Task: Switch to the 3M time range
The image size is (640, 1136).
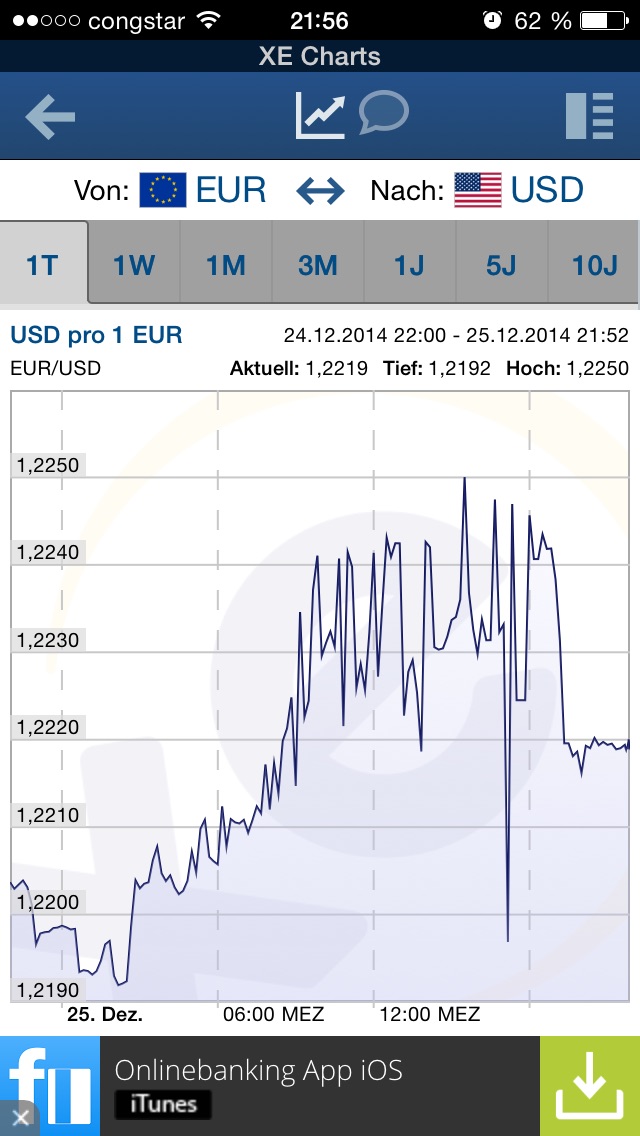Action: (318, 265)
